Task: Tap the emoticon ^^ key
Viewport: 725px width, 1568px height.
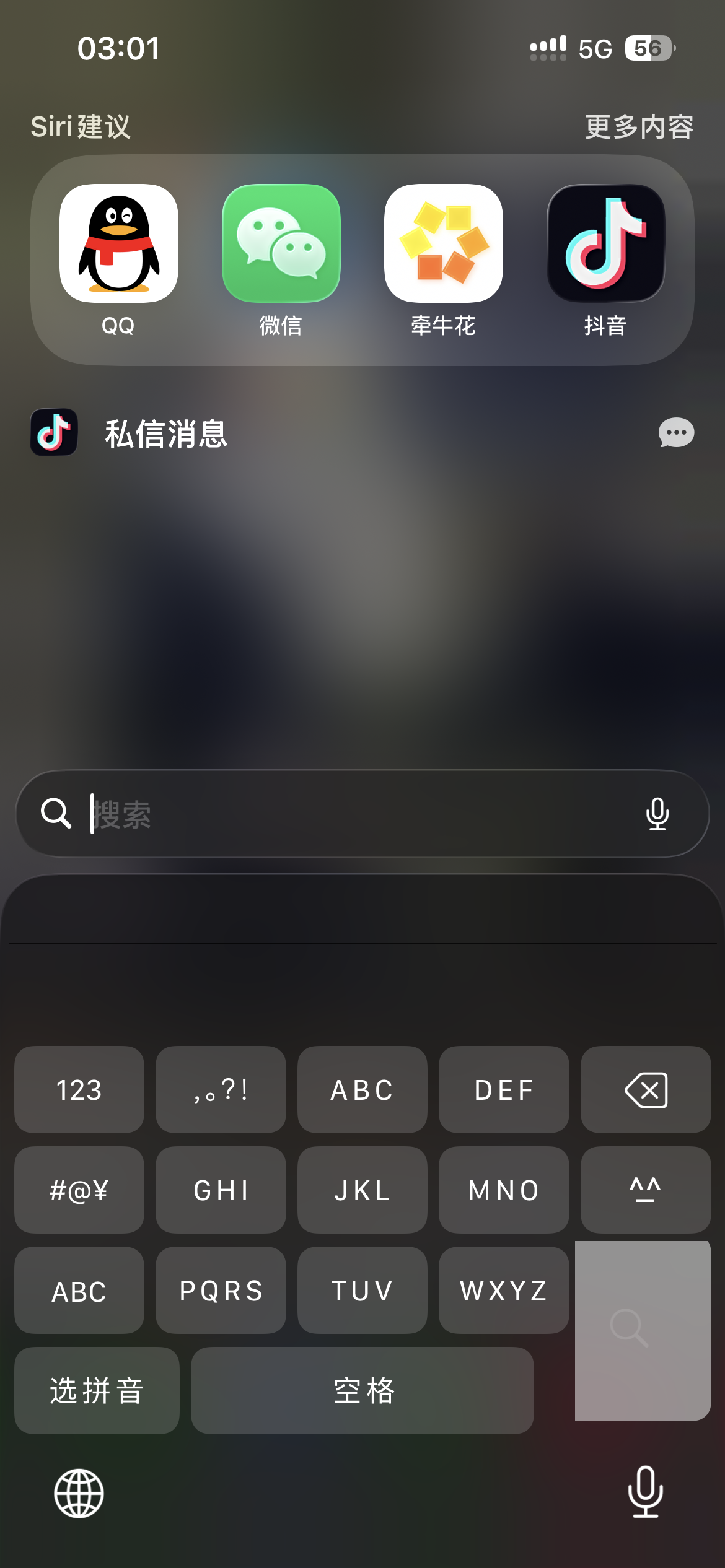Action: [x=645, y=1190]
